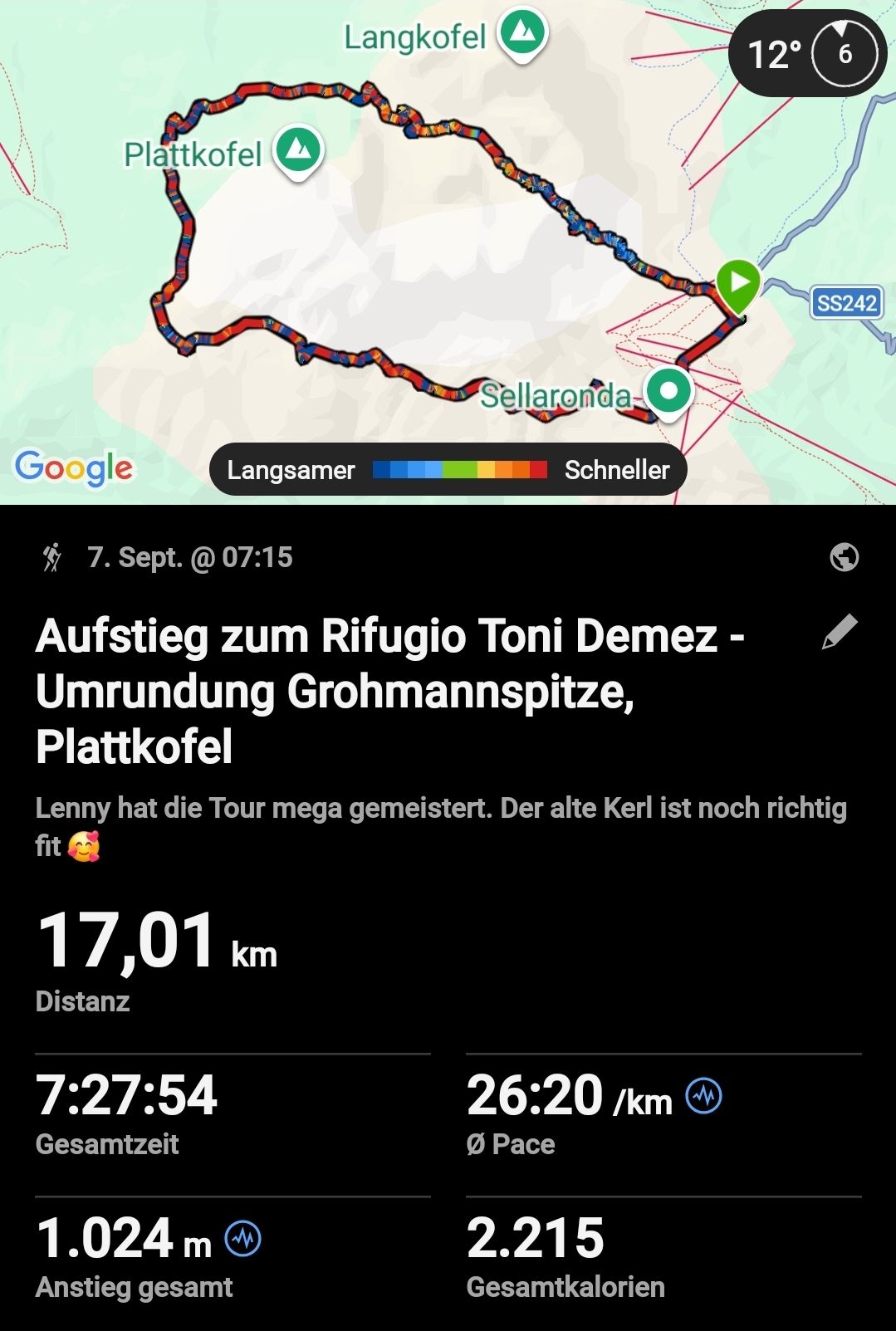Tap the Langkofel peak marker
Viewport: 896px width, 1331px height.
click(x=522, y=33)
